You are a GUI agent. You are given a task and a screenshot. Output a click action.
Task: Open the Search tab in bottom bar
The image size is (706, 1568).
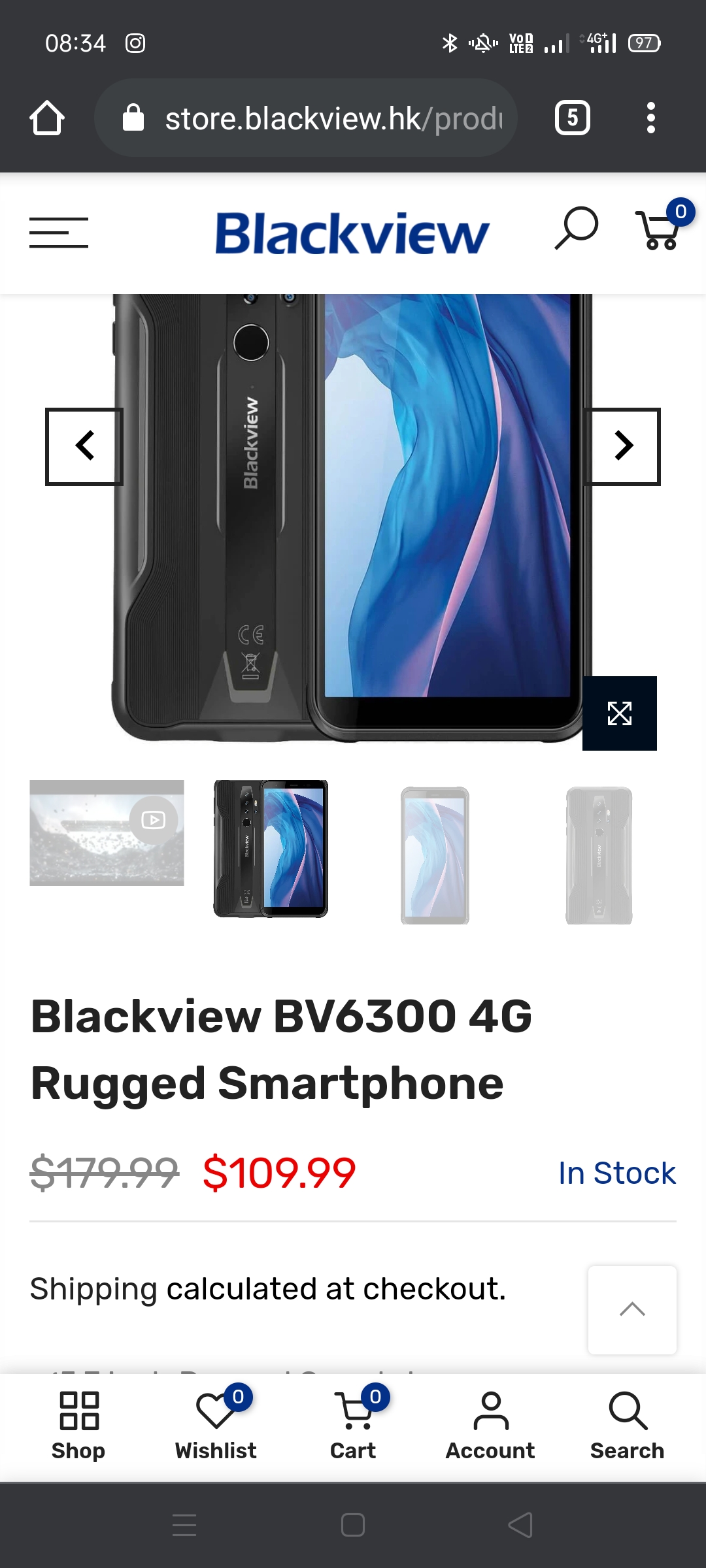(x=627, y=1426)
